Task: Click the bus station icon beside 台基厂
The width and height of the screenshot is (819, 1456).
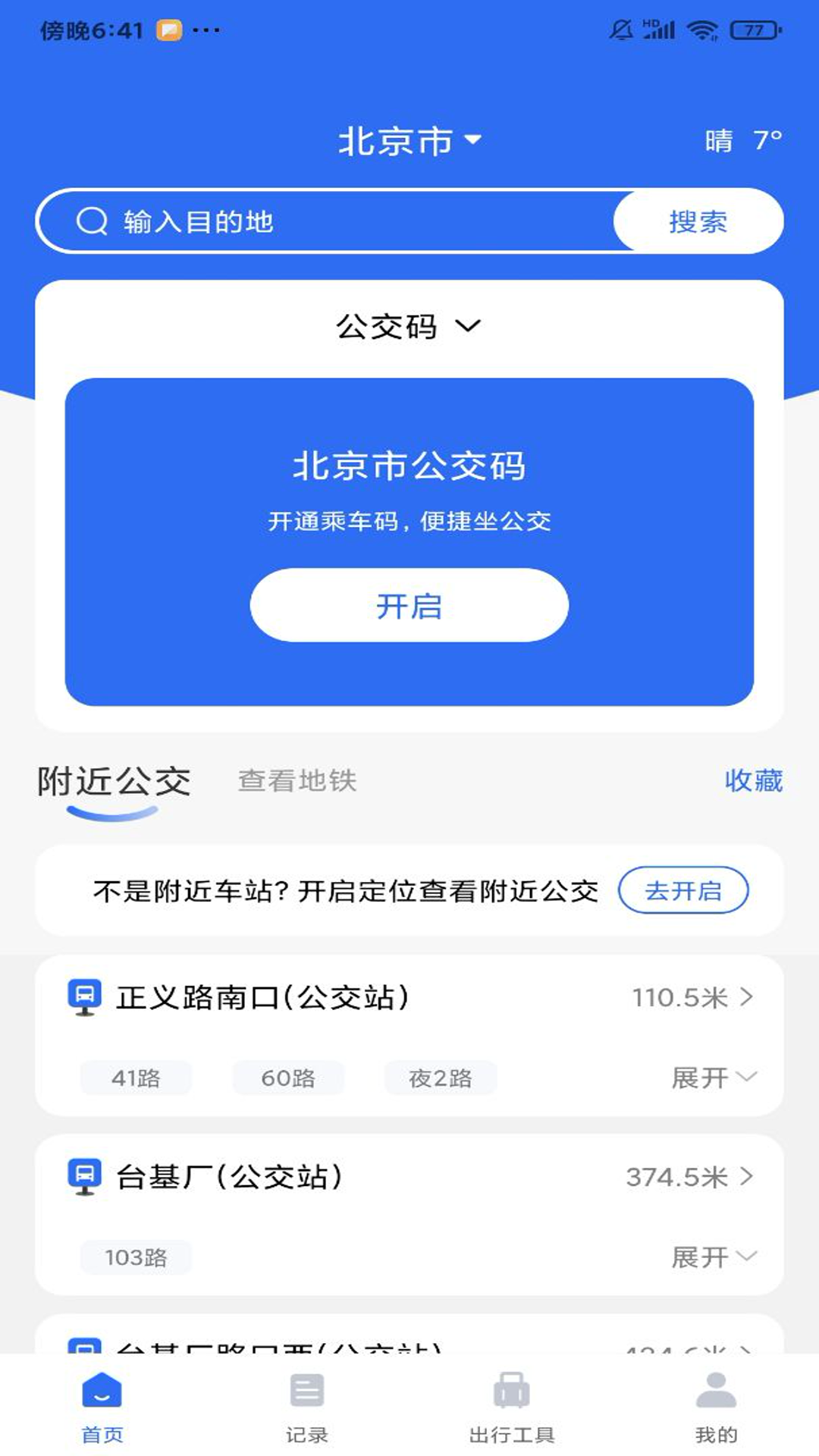Action: tap(86, 1176)
